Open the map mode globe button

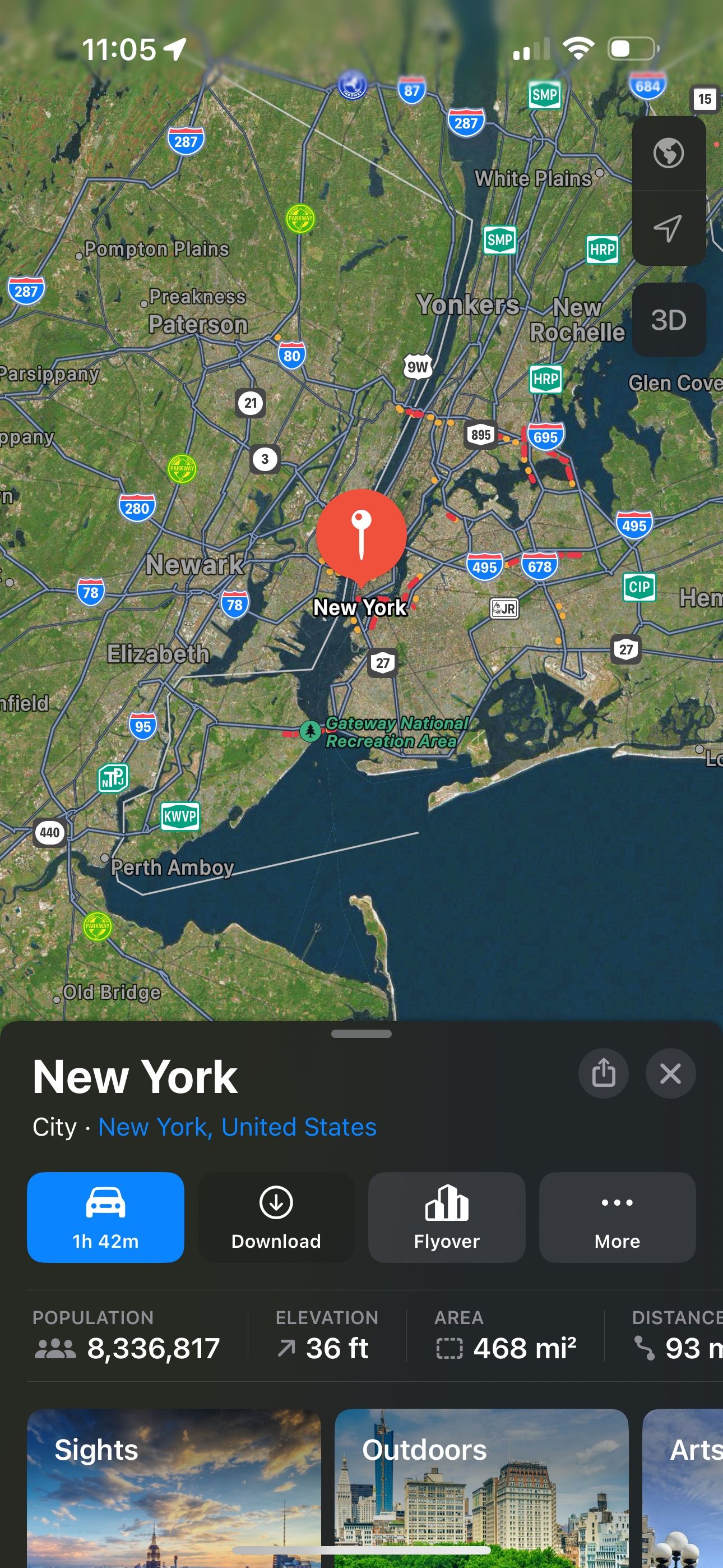coord(668,153)
